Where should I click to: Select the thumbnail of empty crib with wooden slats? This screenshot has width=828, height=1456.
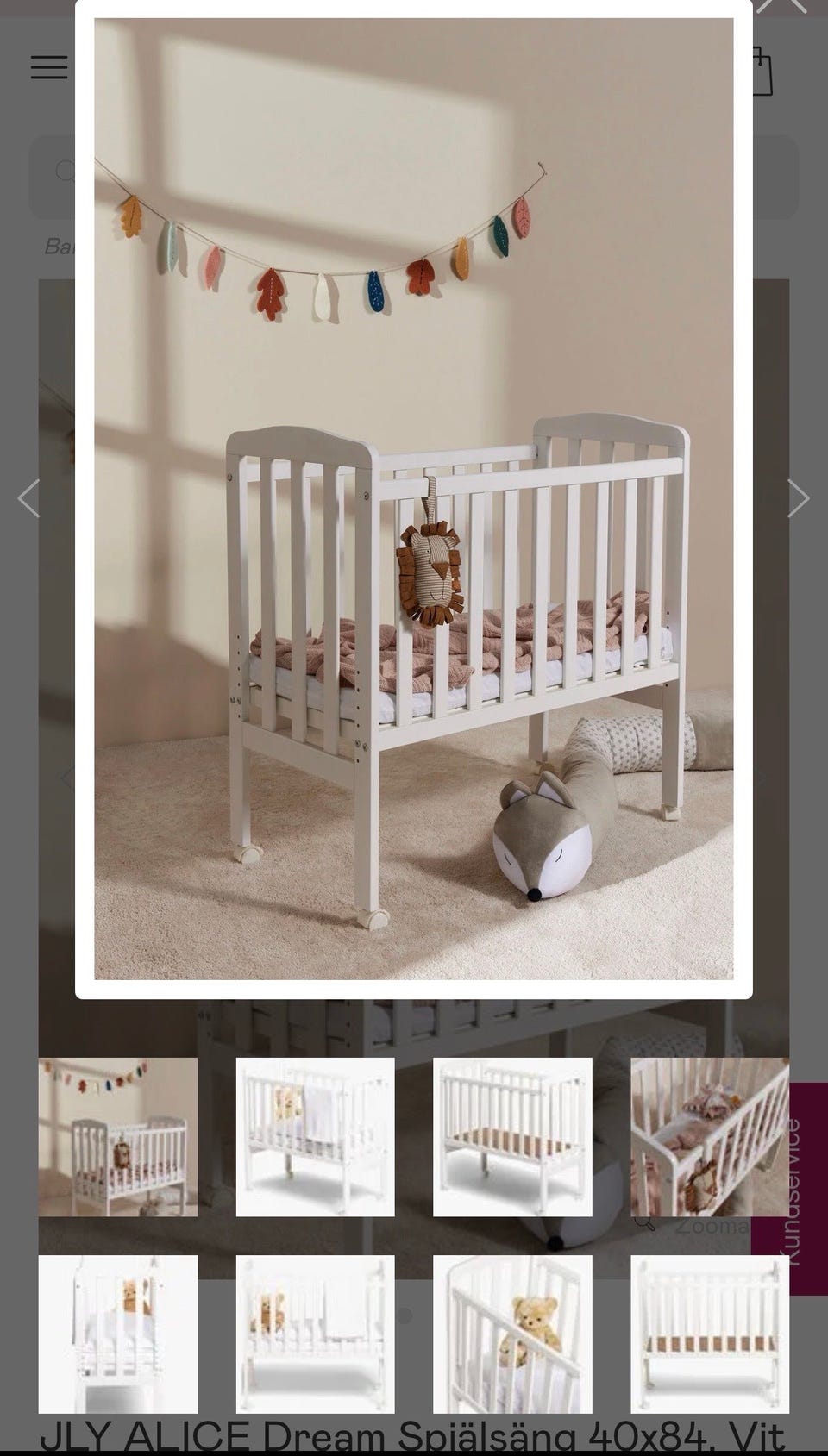tap(512, 1137)
